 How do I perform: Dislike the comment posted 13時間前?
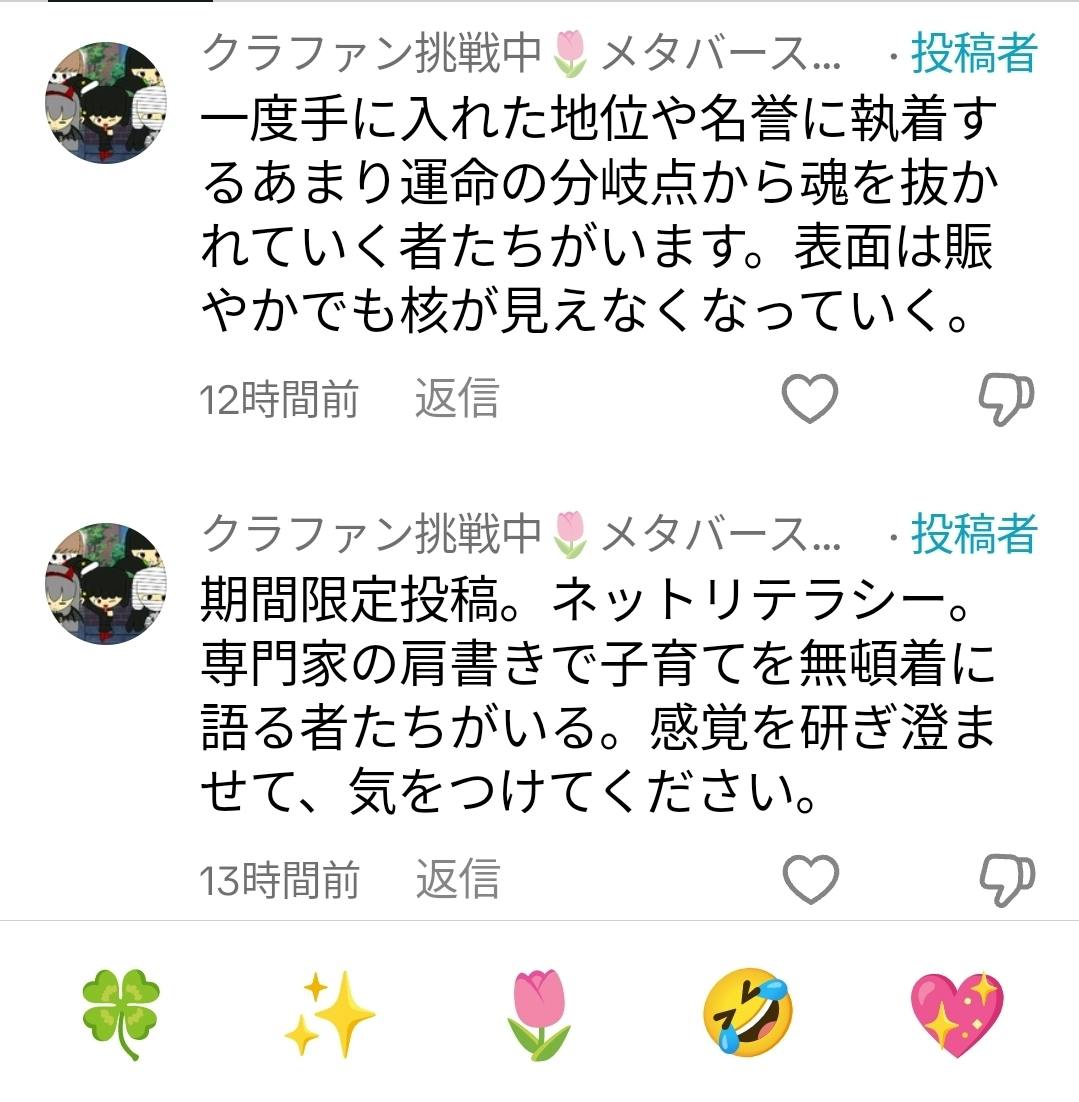tap(1004, 880)
